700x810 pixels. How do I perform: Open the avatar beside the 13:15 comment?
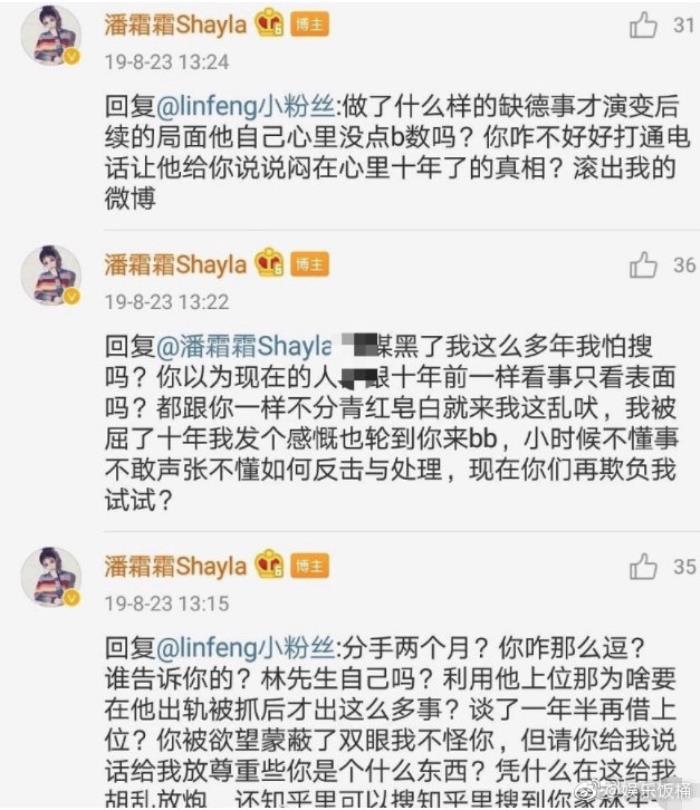pos(50,577)
